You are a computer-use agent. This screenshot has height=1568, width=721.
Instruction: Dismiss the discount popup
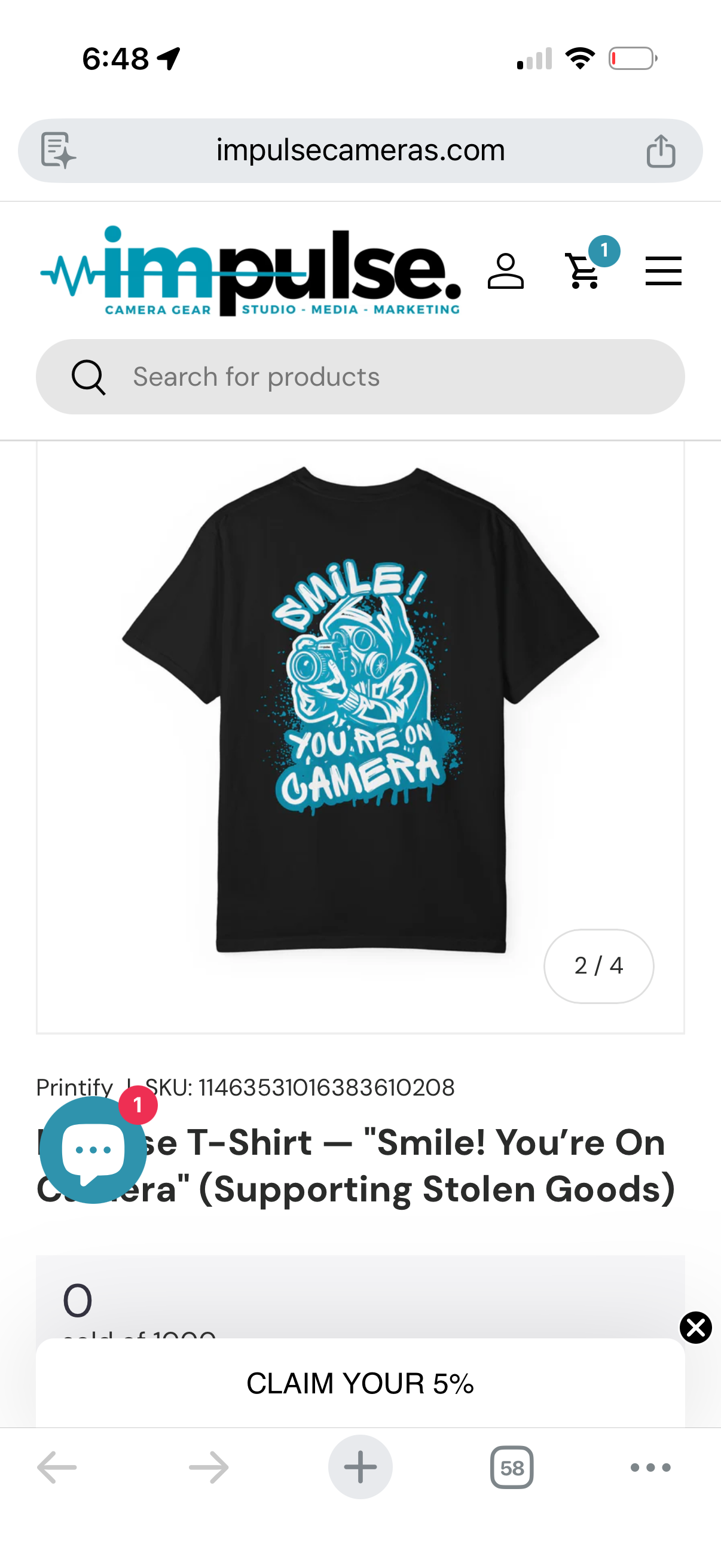click(x=695, y=1328)
